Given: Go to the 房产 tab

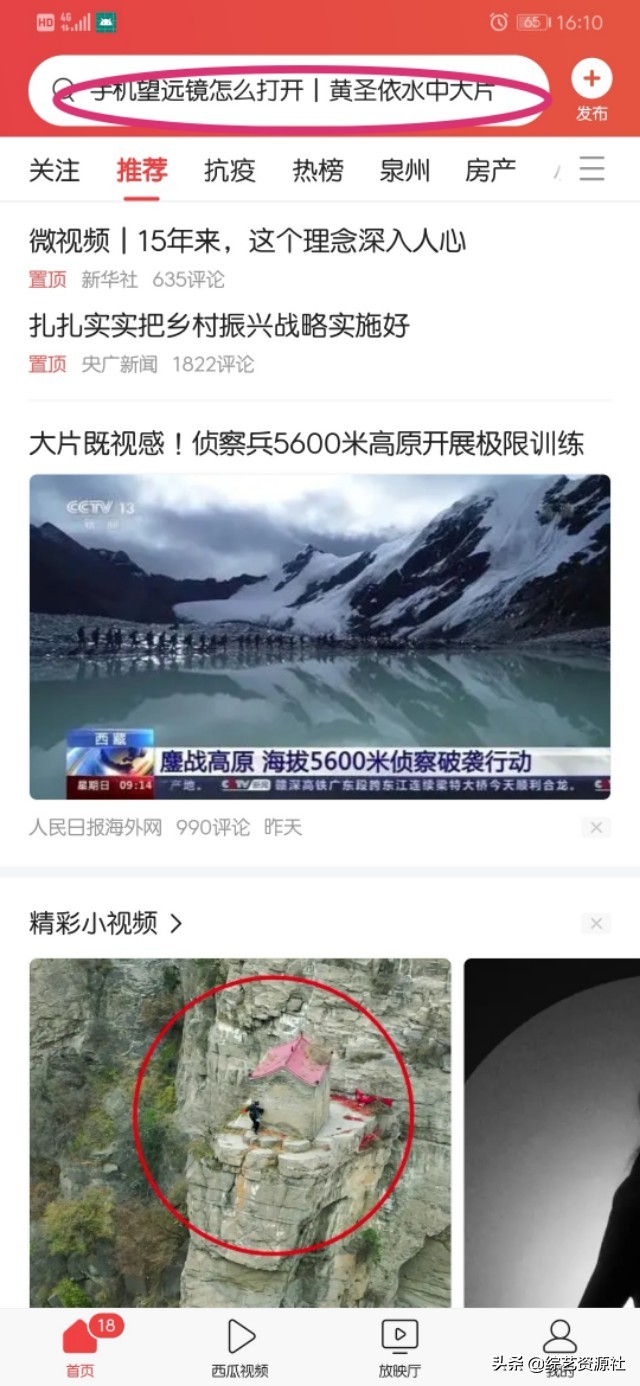Looking at the screenshot, I should (x=491, y=170).
